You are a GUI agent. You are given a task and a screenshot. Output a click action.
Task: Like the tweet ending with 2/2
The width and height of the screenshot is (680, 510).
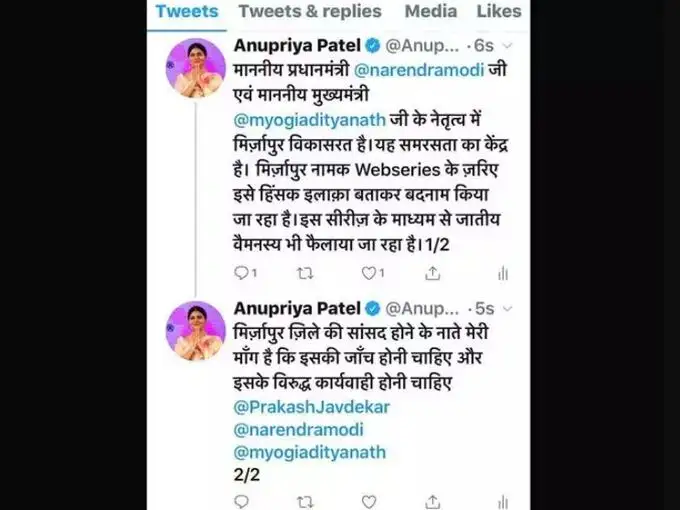click(368, 500)
